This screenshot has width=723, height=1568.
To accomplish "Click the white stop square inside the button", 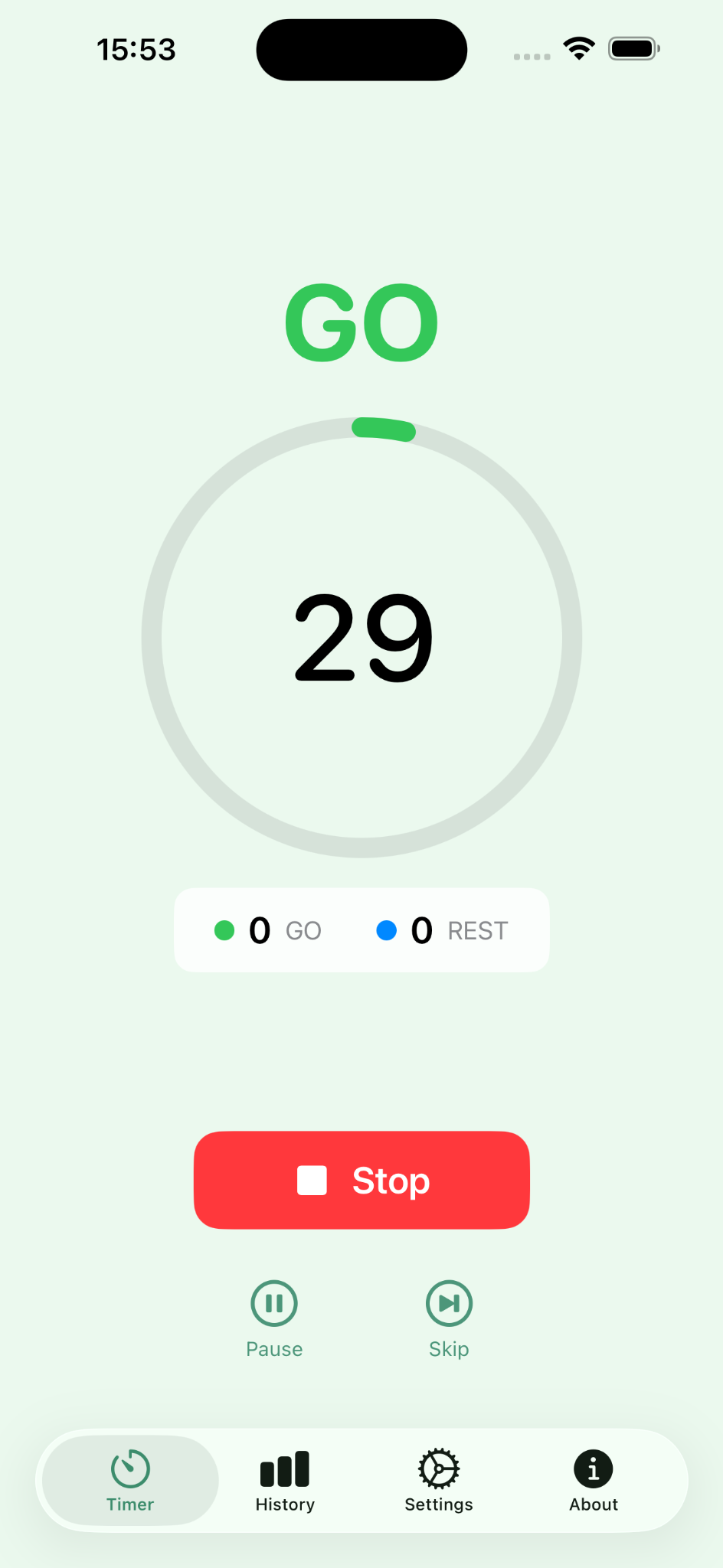I will pyautogui.click(x=312, y=1180).
